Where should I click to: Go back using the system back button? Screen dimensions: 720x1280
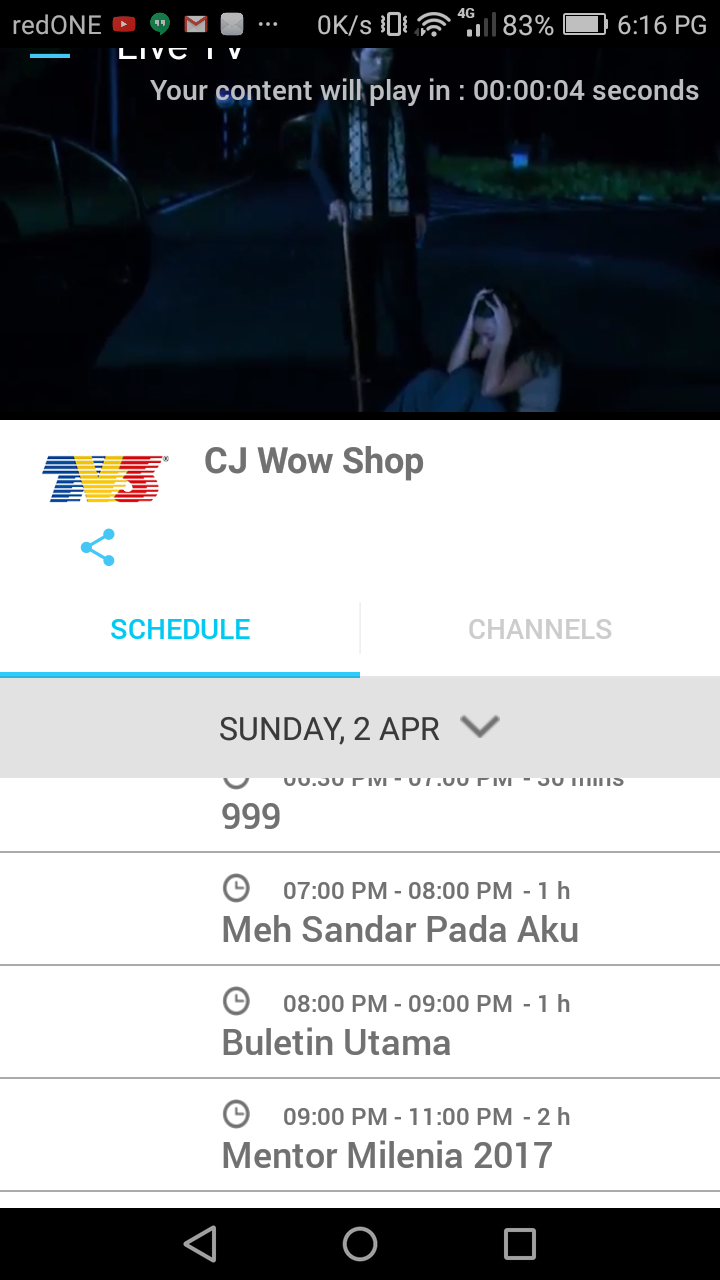pyautogui.click(x=200, y=1244)
